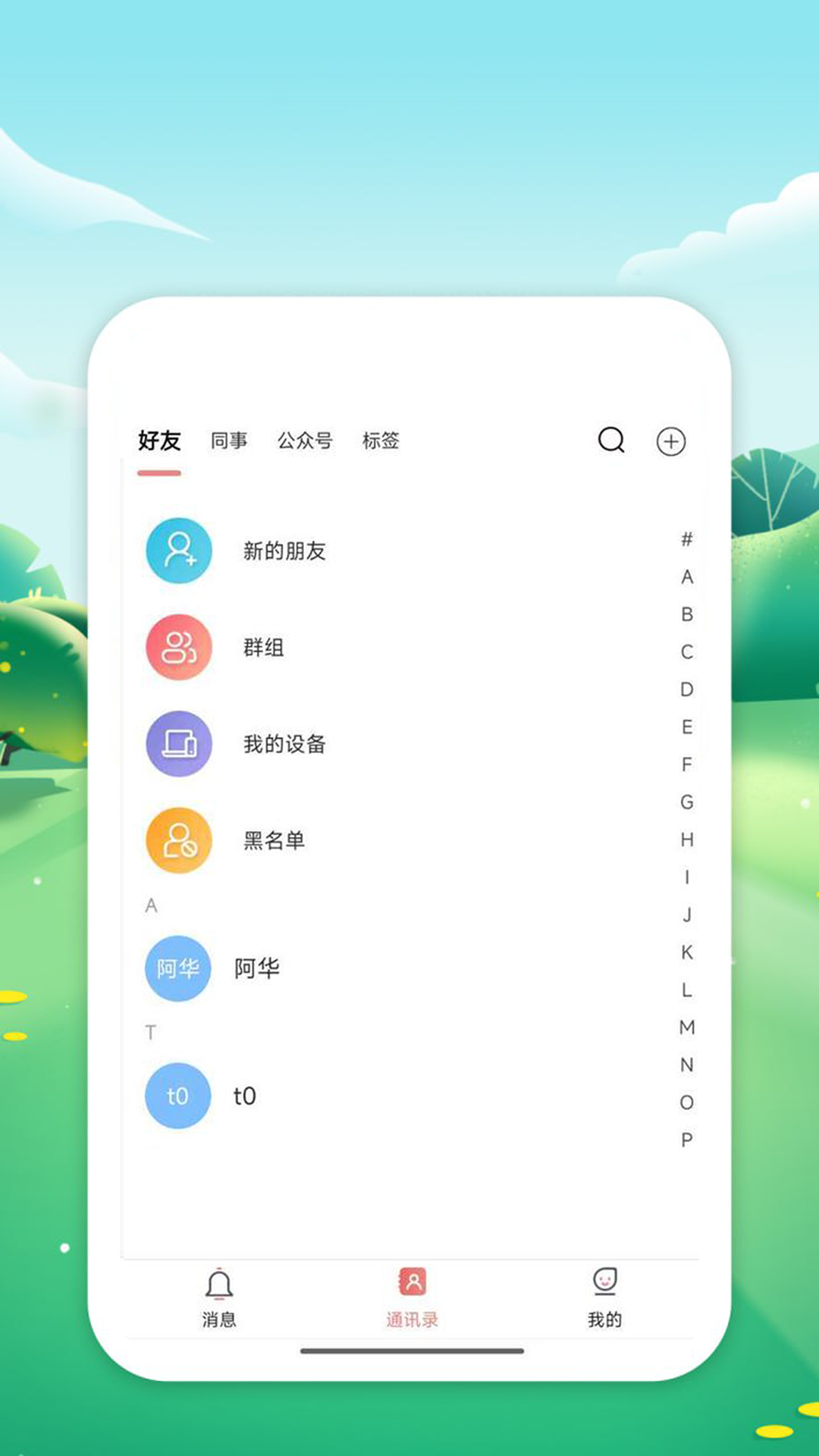The height and width of the screenshot is (1456, 819).
Task: Tap 阿华's blue avatar
Action: click(177, 968)
